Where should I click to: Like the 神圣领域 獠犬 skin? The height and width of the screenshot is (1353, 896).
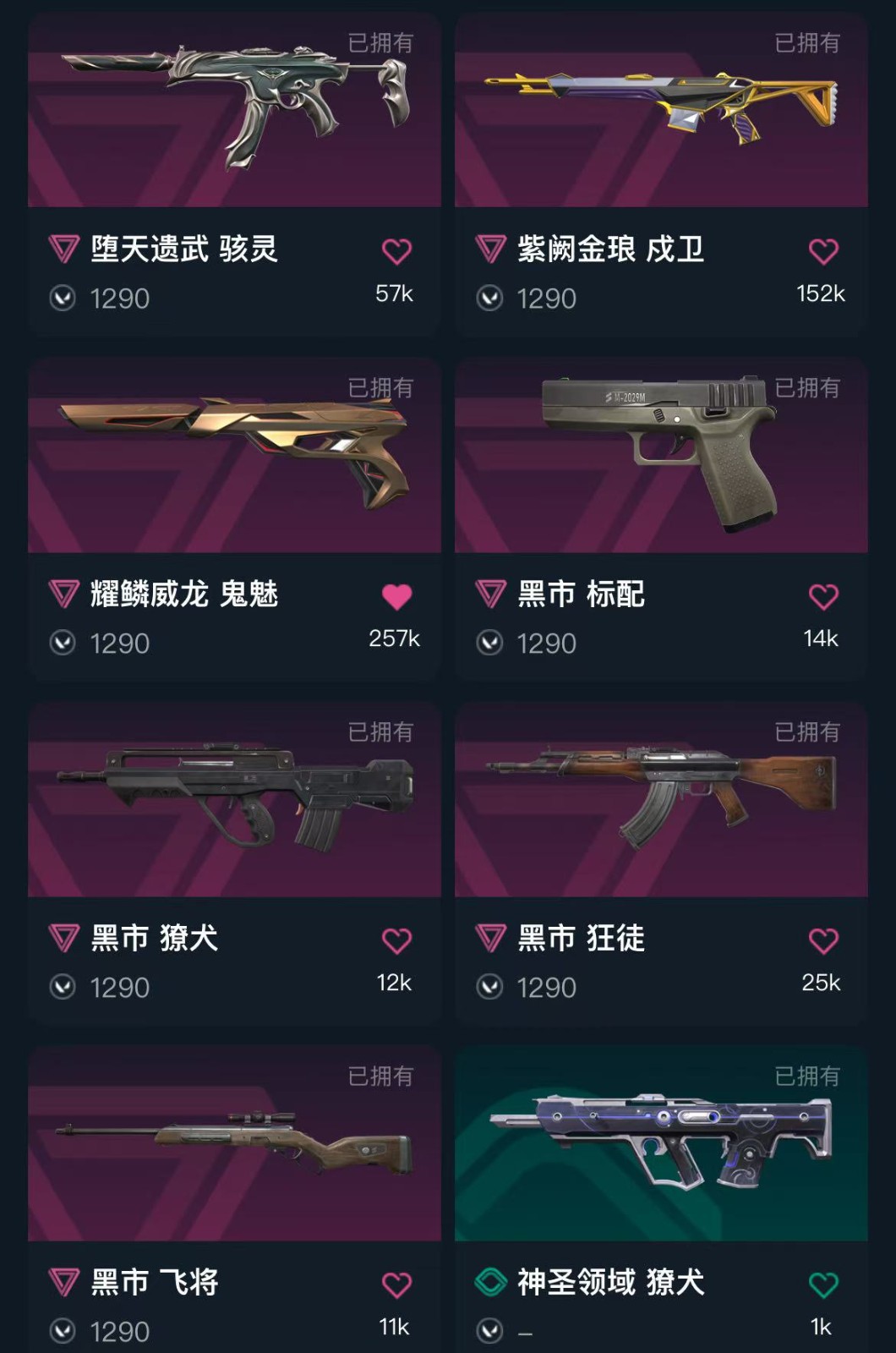click(x=823, y=1285)
